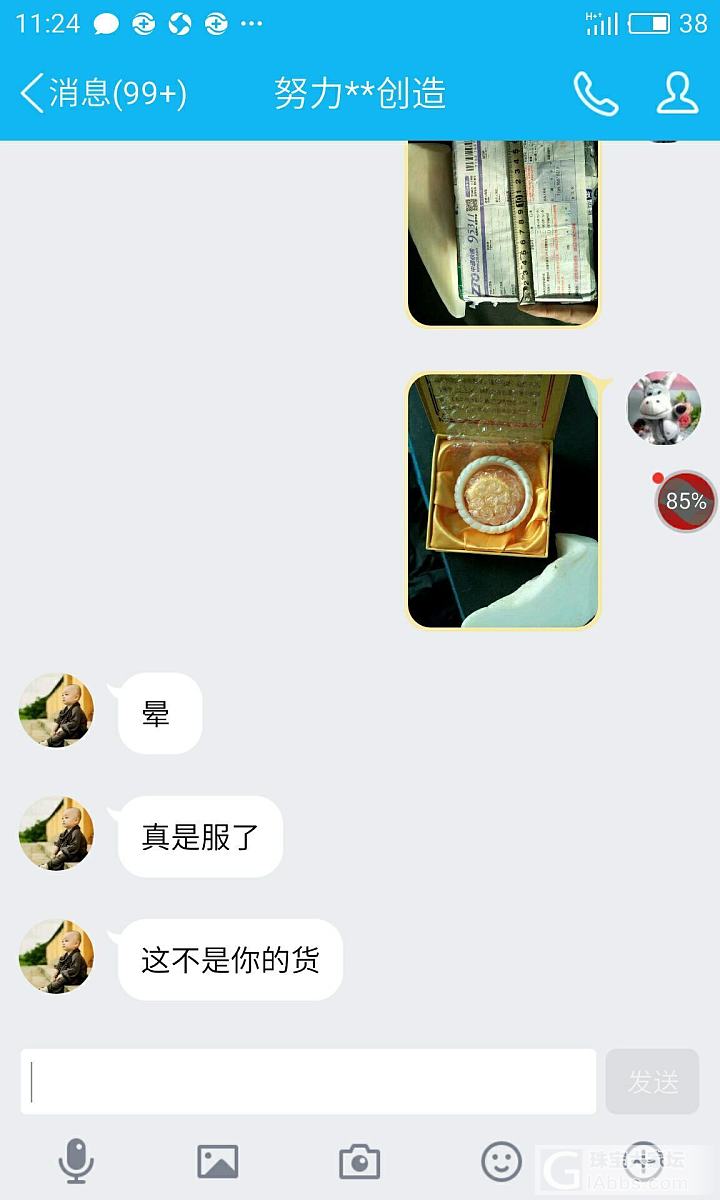Image resolution: width=720 pixels, height=1200 pixels.
Task: Record a voice message with the microphone
Action: (x=76, y=1161)
